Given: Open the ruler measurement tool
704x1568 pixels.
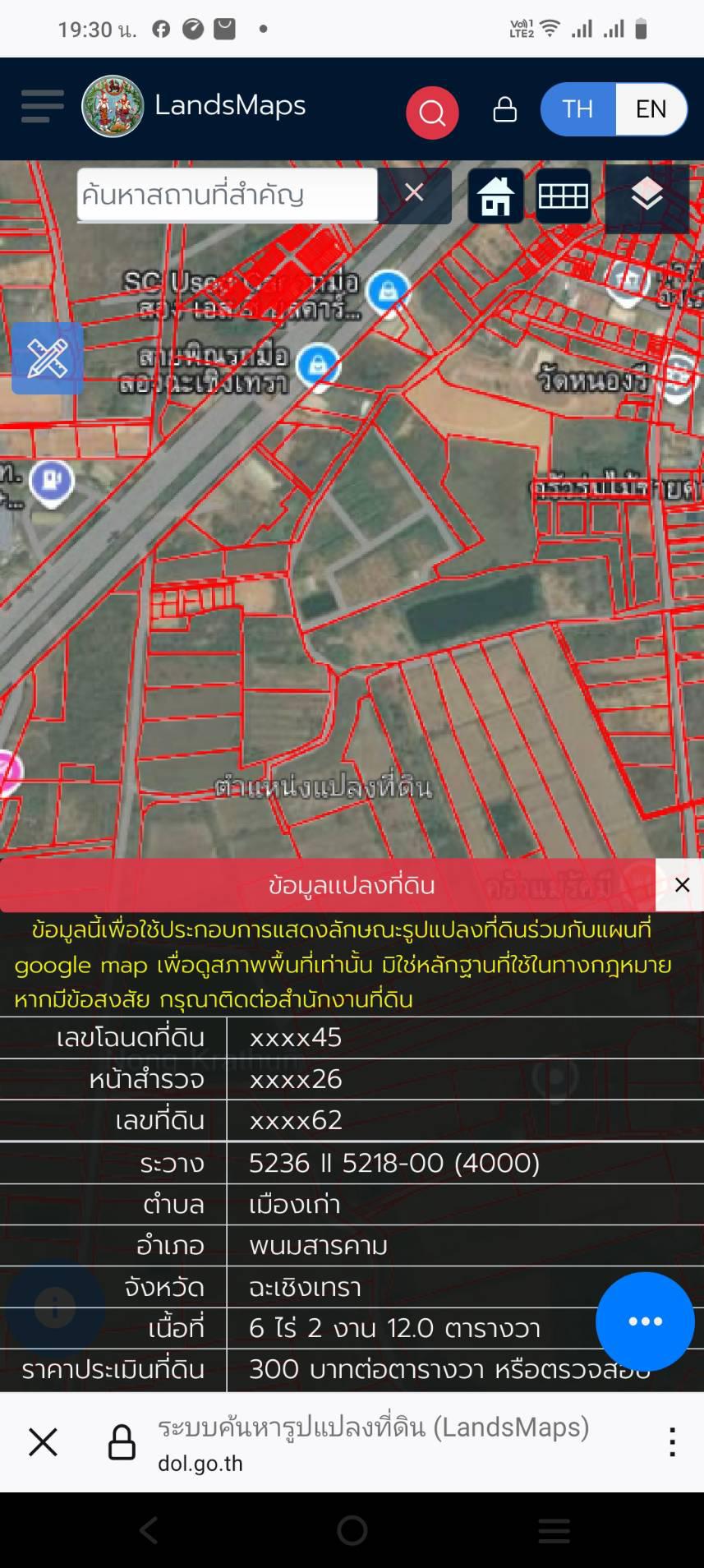Looking at the screenshot, I should (x=47, y=358).
